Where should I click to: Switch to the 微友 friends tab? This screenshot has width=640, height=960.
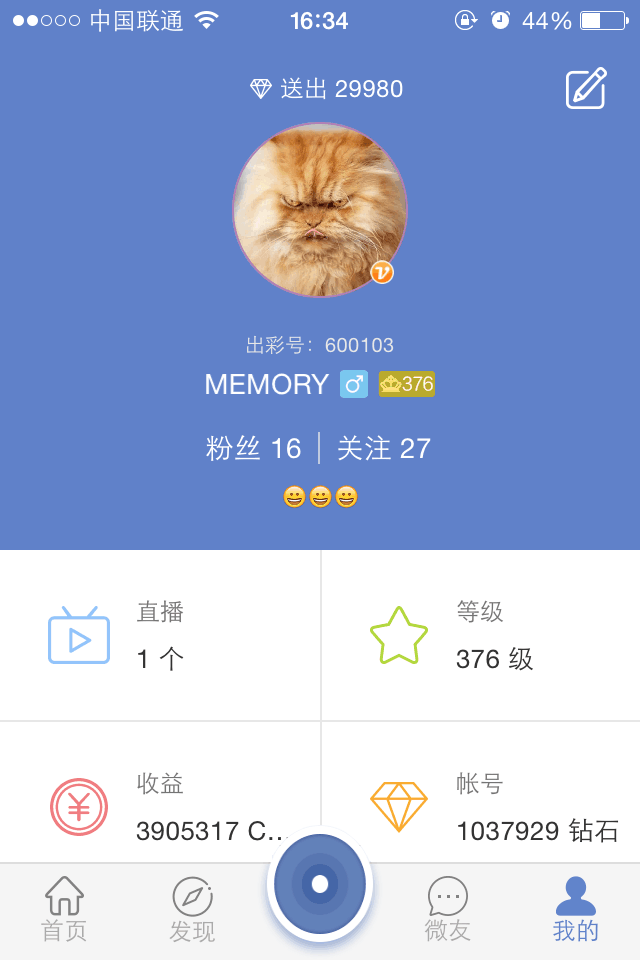tap(447, 910)
